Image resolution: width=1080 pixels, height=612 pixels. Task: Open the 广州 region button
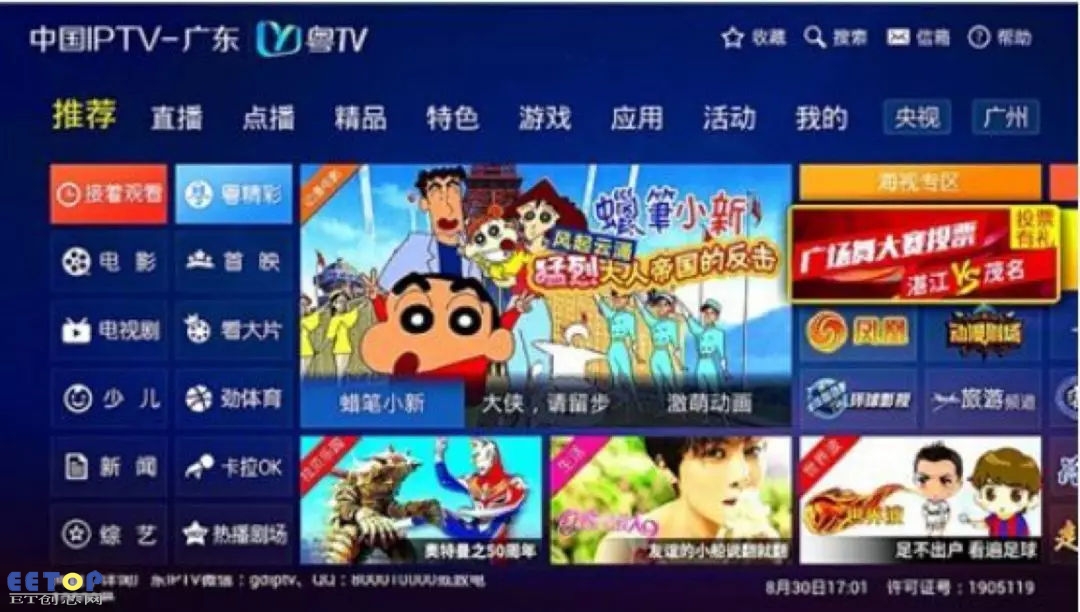(1005, 118)
